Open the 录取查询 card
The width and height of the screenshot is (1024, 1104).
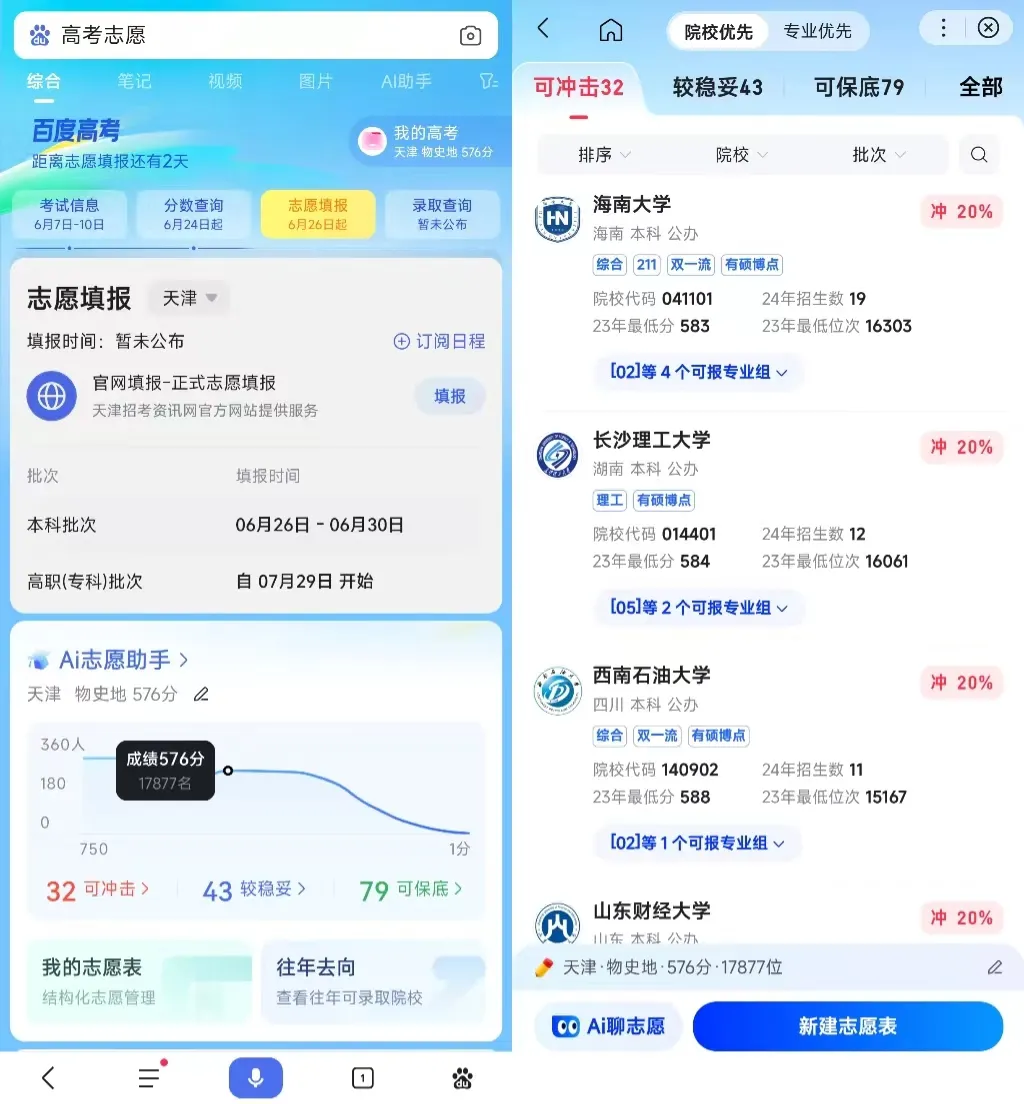coord(441,214)
